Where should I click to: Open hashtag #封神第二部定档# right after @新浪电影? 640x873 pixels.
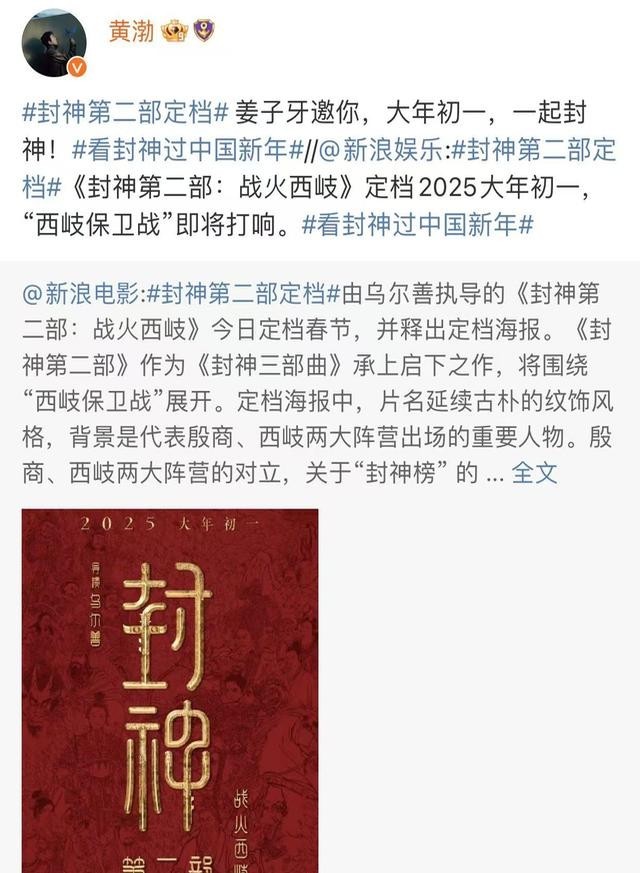point(241,292)
